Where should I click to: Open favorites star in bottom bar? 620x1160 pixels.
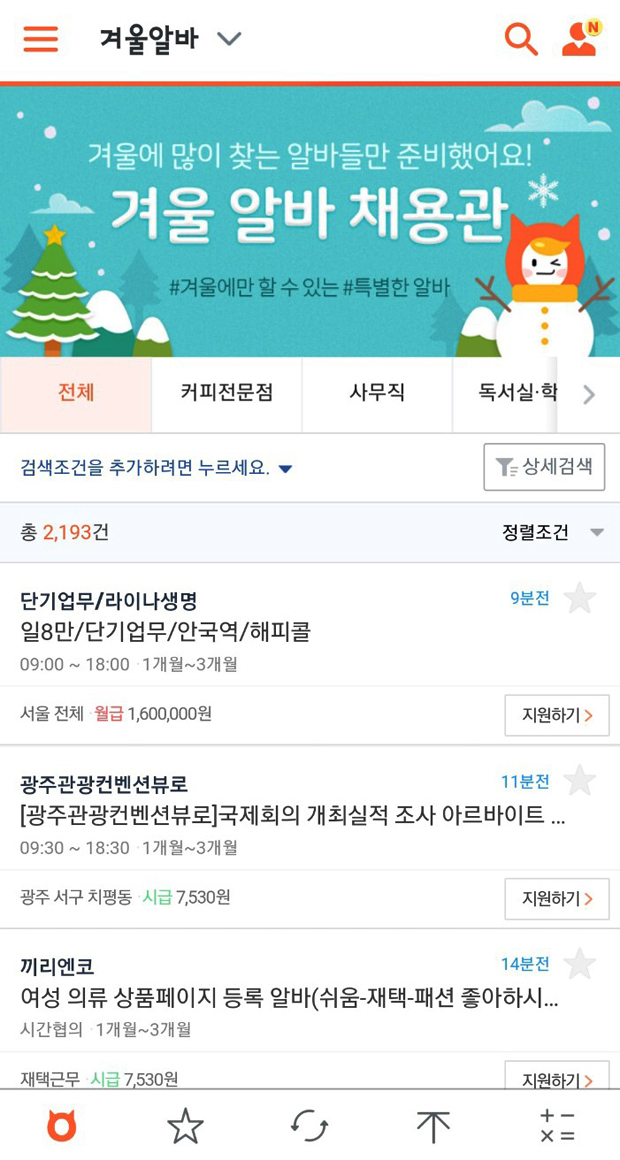(x=186, y=1126)
